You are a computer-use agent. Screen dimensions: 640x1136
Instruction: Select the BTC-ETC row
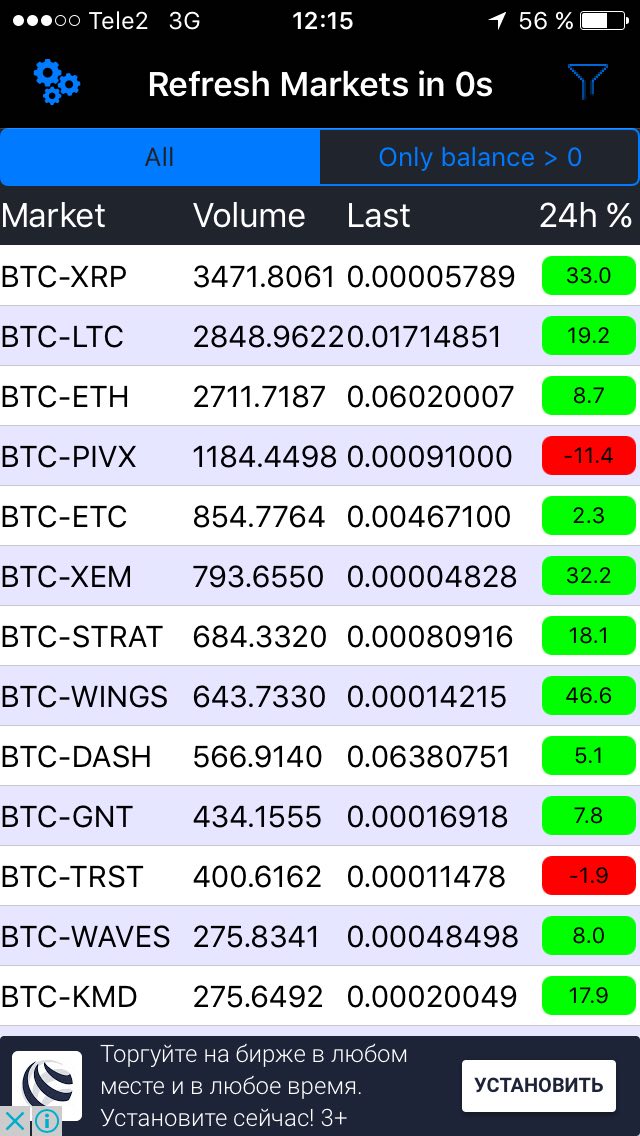click(320, 517)
